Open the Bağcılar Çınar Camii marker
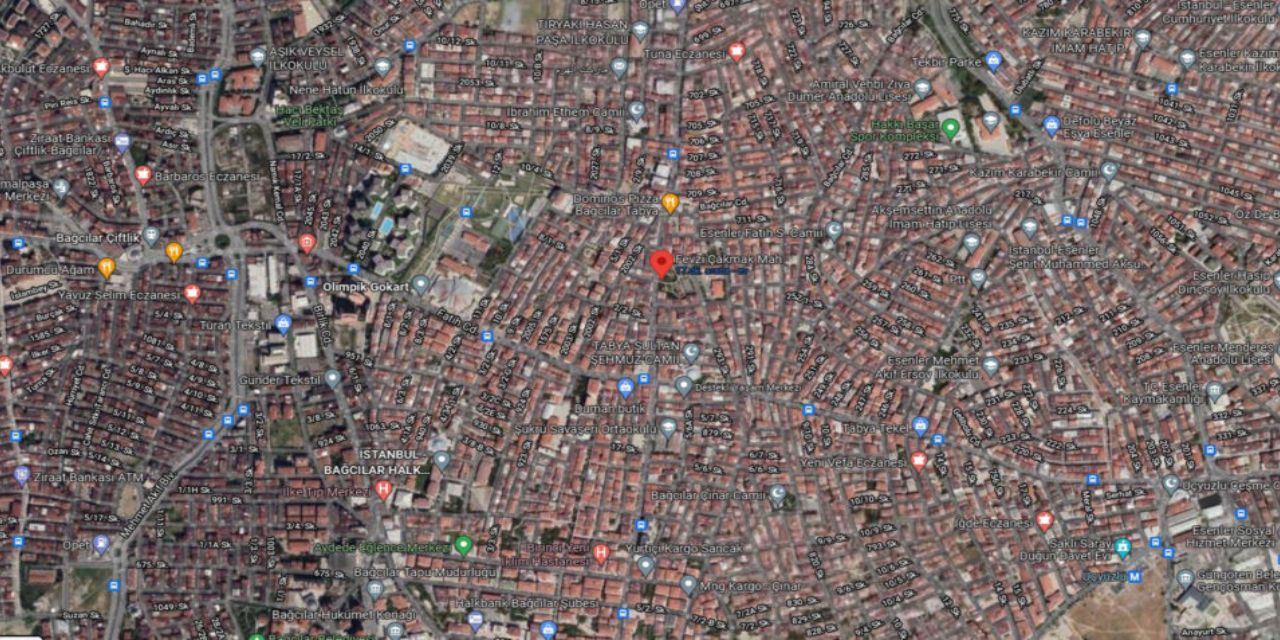 777,494
